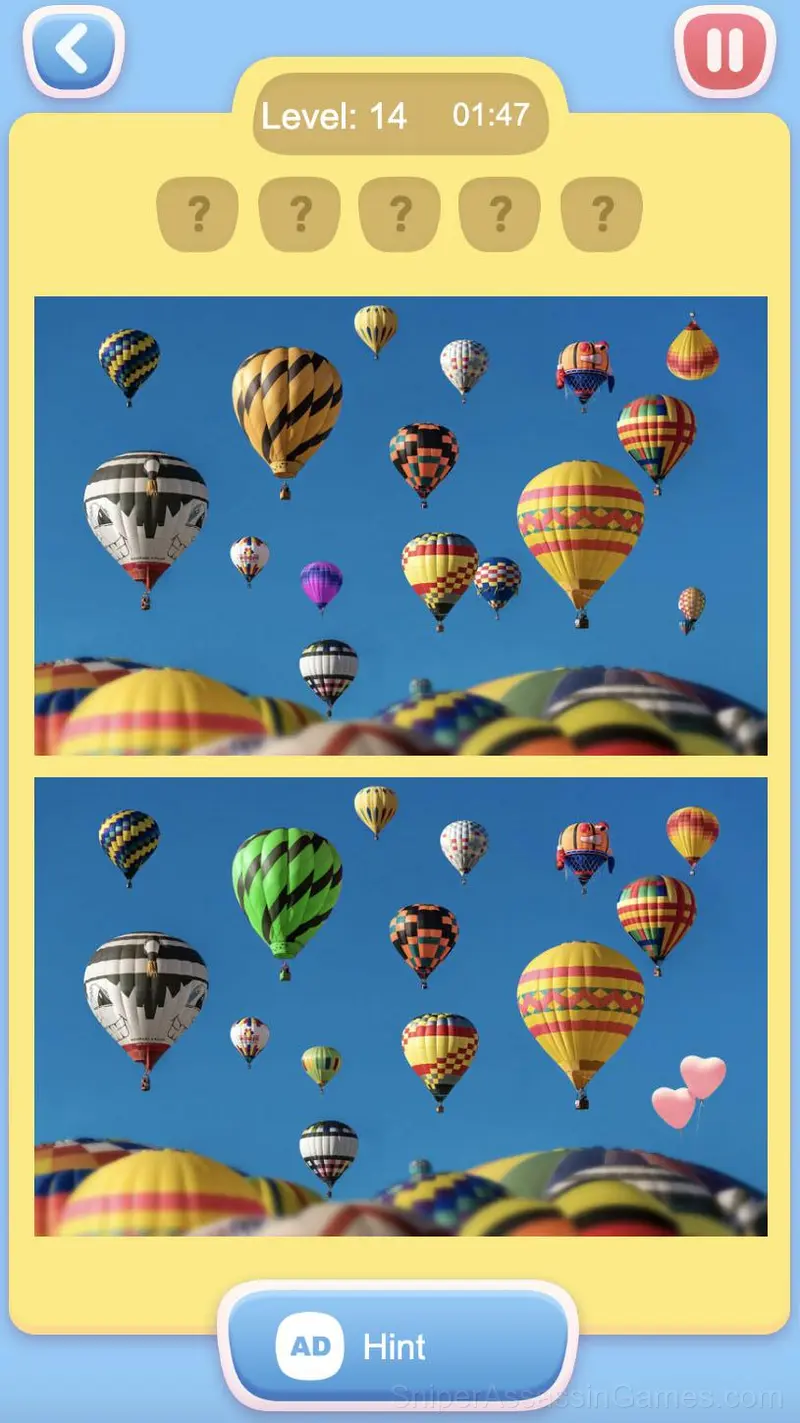Go back with the arrow button

click(73, 51)
